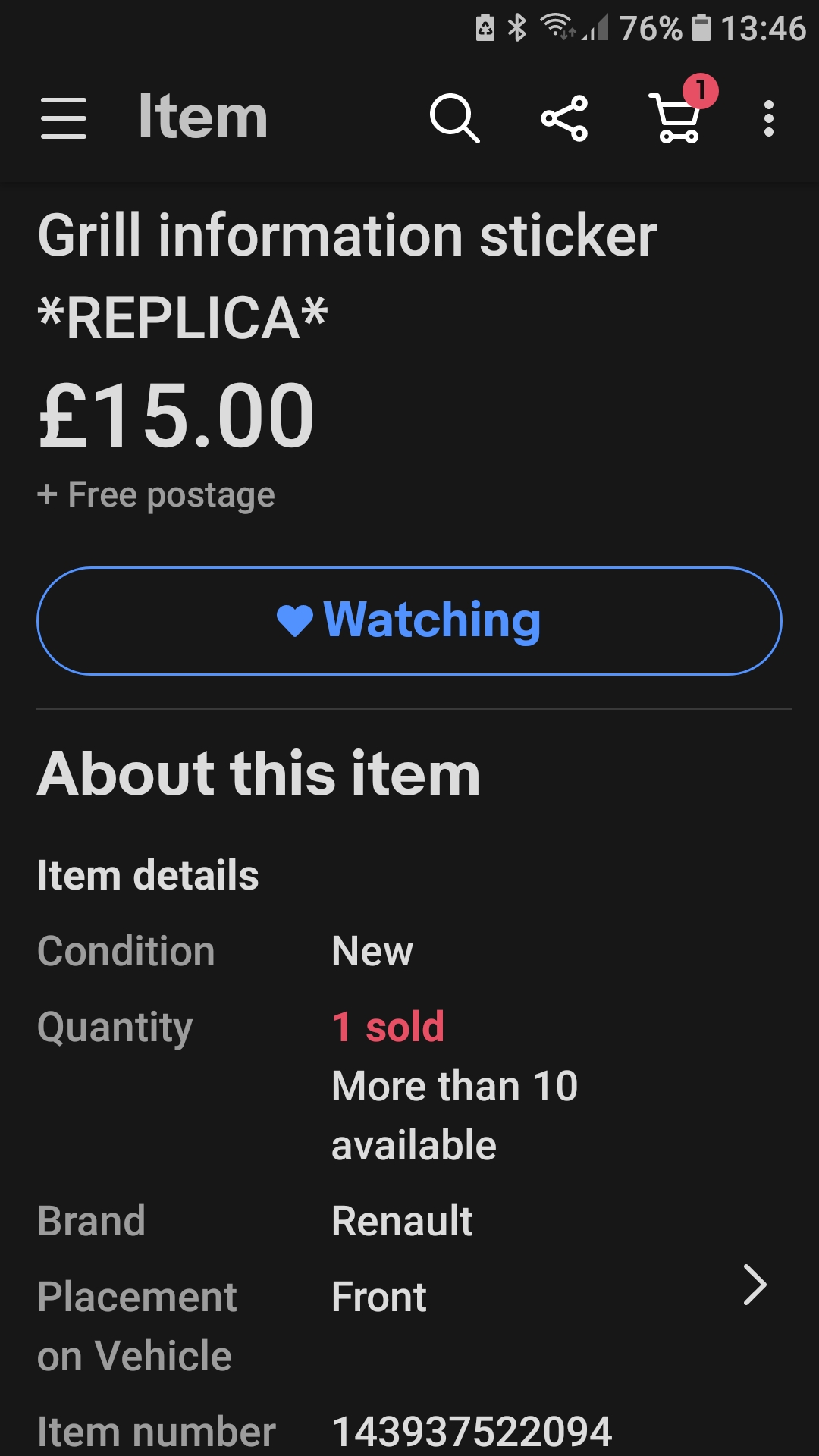Share this item listing
Image resolution: width=819 pixels, height=1456 pixels.
(x=564, y=118)
